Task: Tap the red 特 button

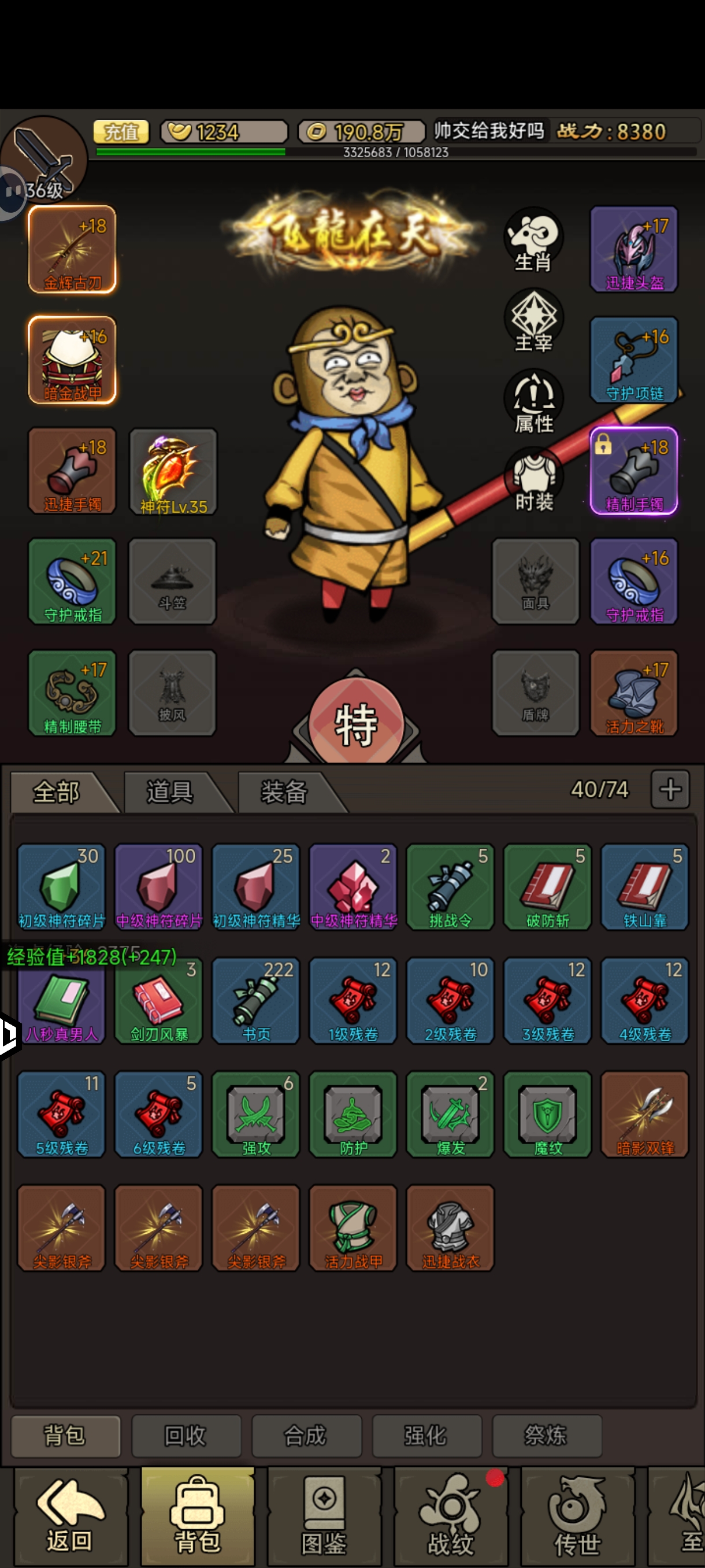Action: tap(356, 723)
